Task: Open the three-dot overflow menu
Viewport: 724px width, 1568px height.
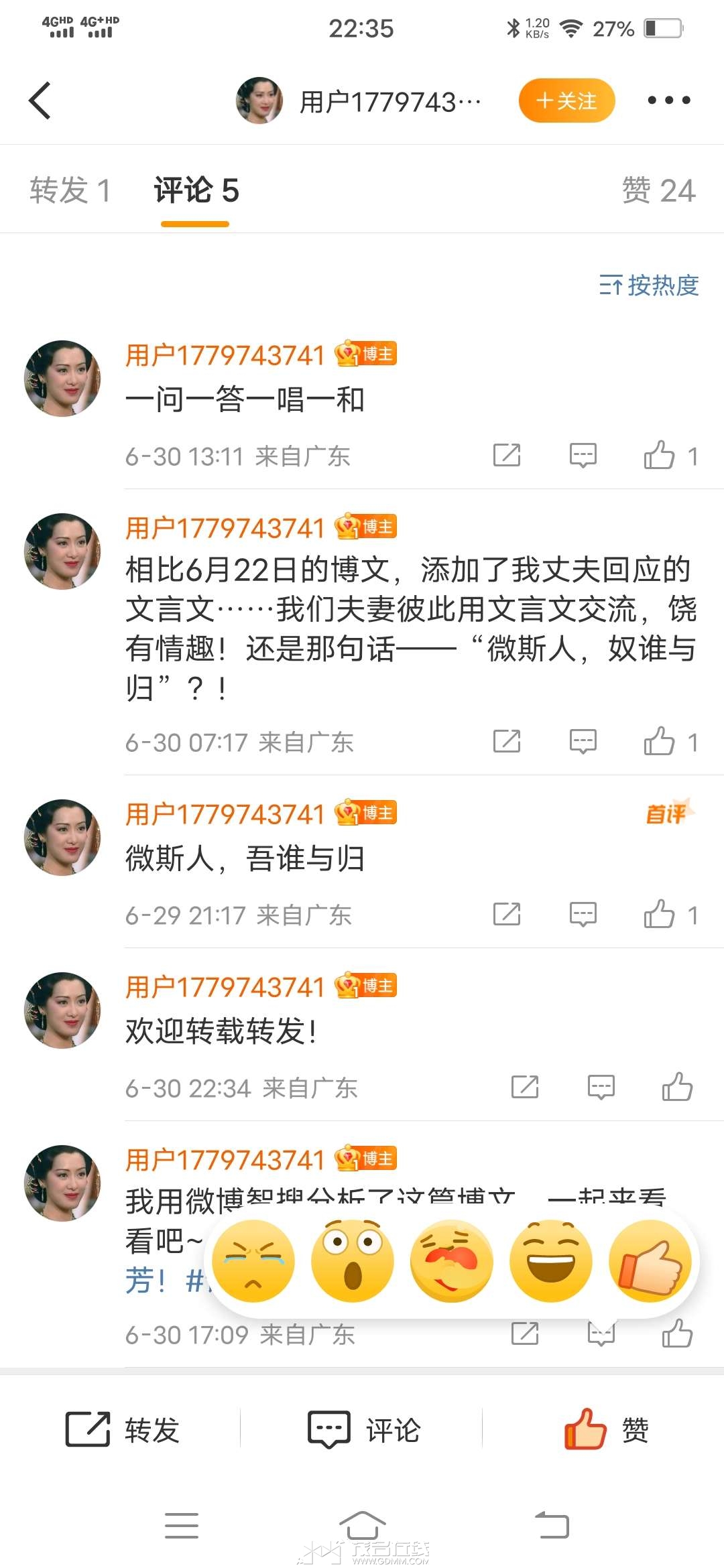Action: (668, 101)
